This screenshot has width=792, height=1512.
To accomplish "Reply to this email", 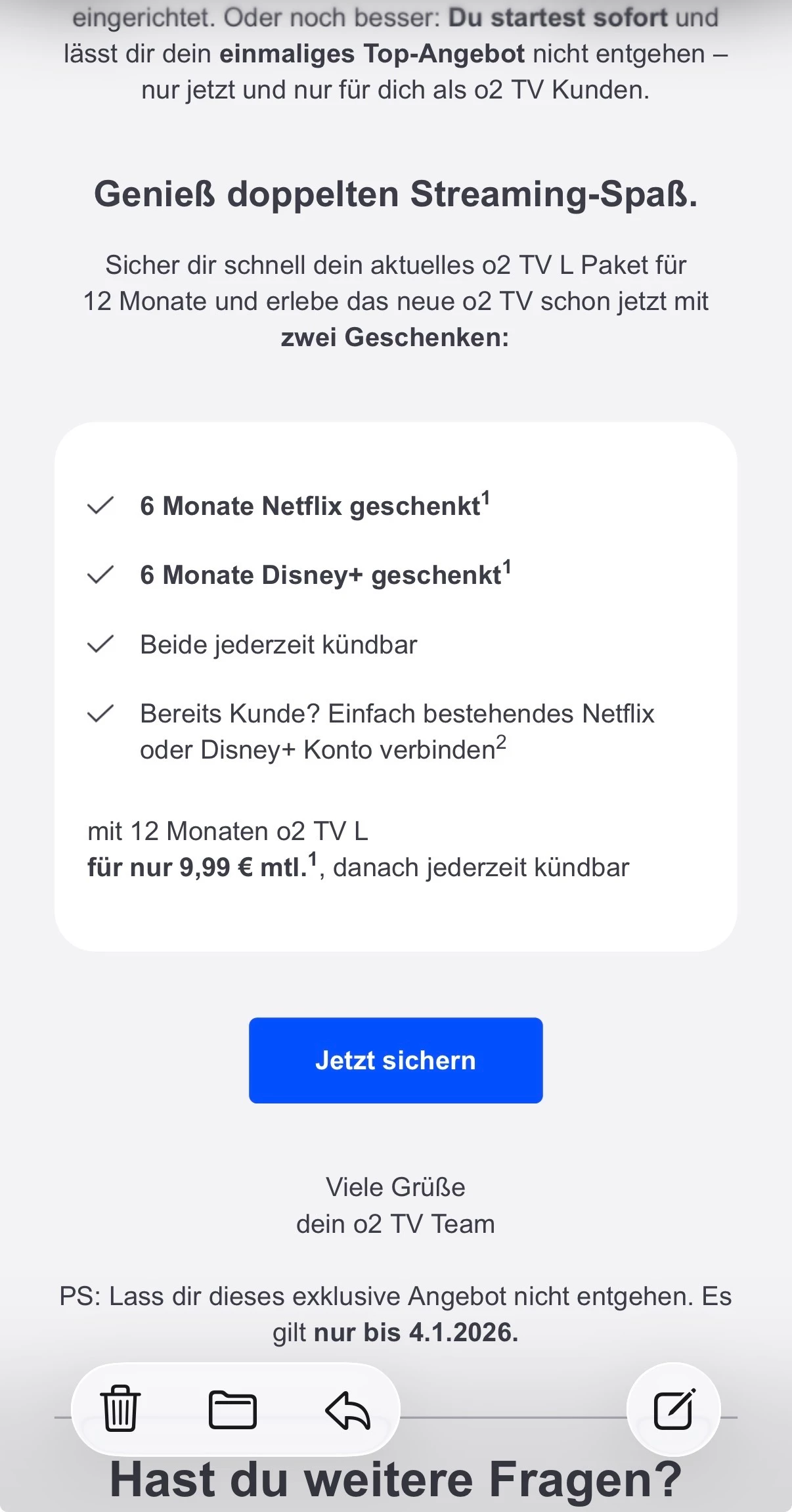I will pos(347,1410).
